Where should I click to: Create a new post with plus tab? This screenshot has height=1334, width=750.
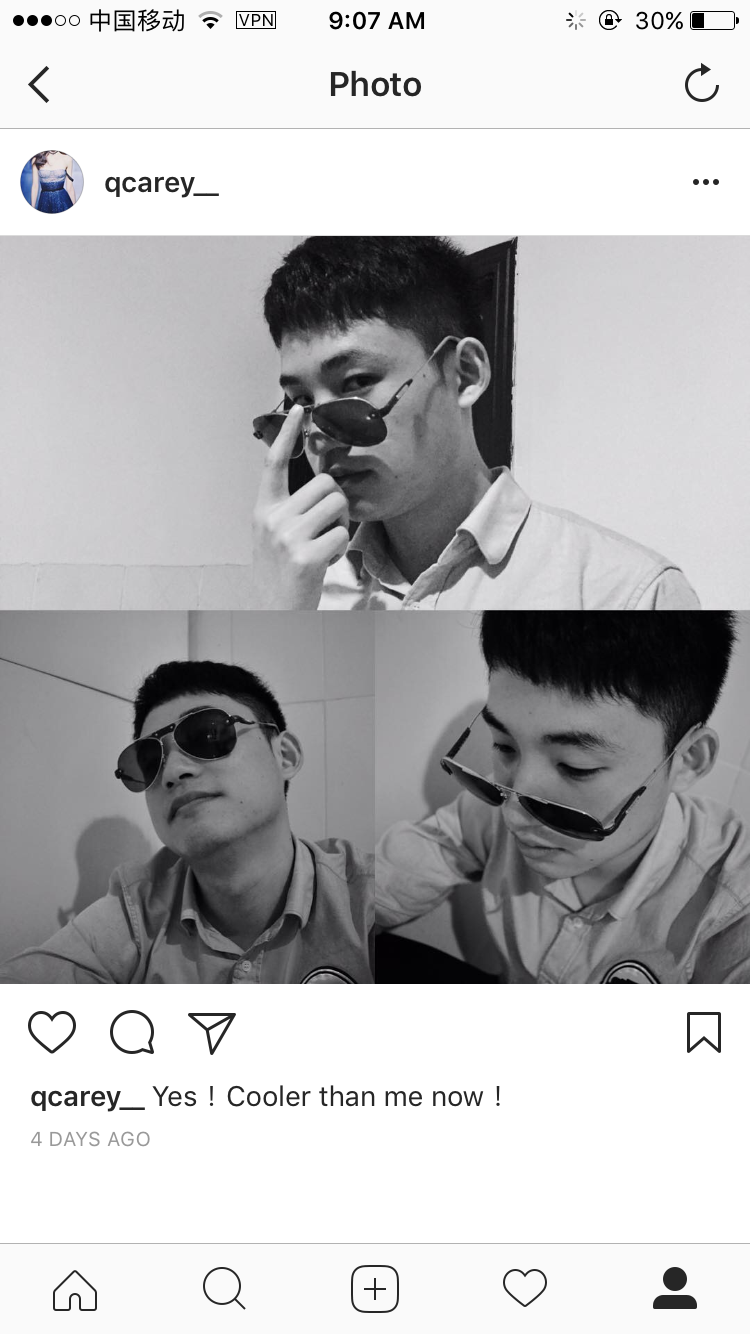(375, 1289)
